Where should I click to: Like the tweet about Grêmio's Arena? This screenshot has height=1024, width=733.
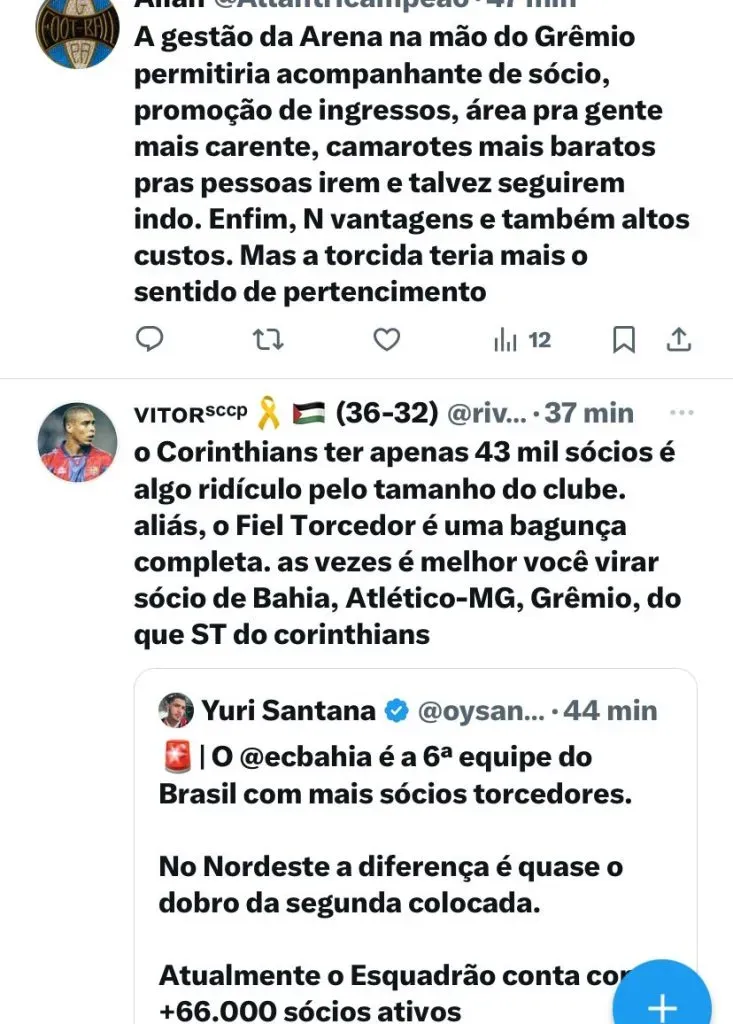(386, 340)
